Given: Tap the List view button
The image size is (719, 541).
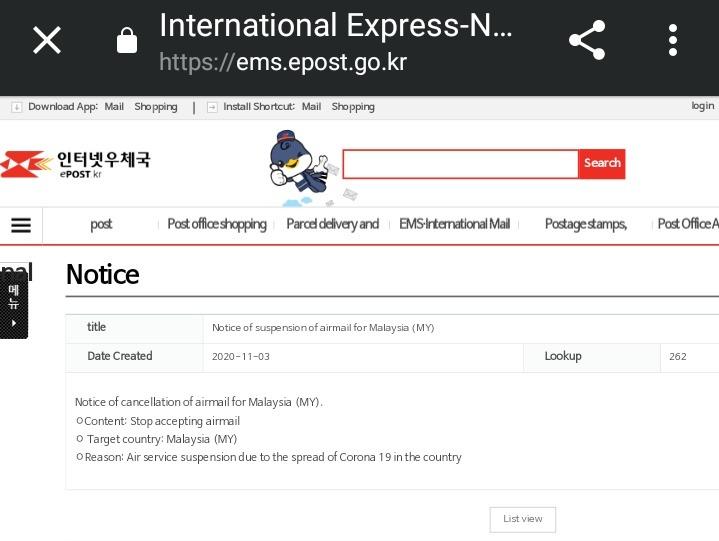Looking at the screenshot, I should (522, 519).
